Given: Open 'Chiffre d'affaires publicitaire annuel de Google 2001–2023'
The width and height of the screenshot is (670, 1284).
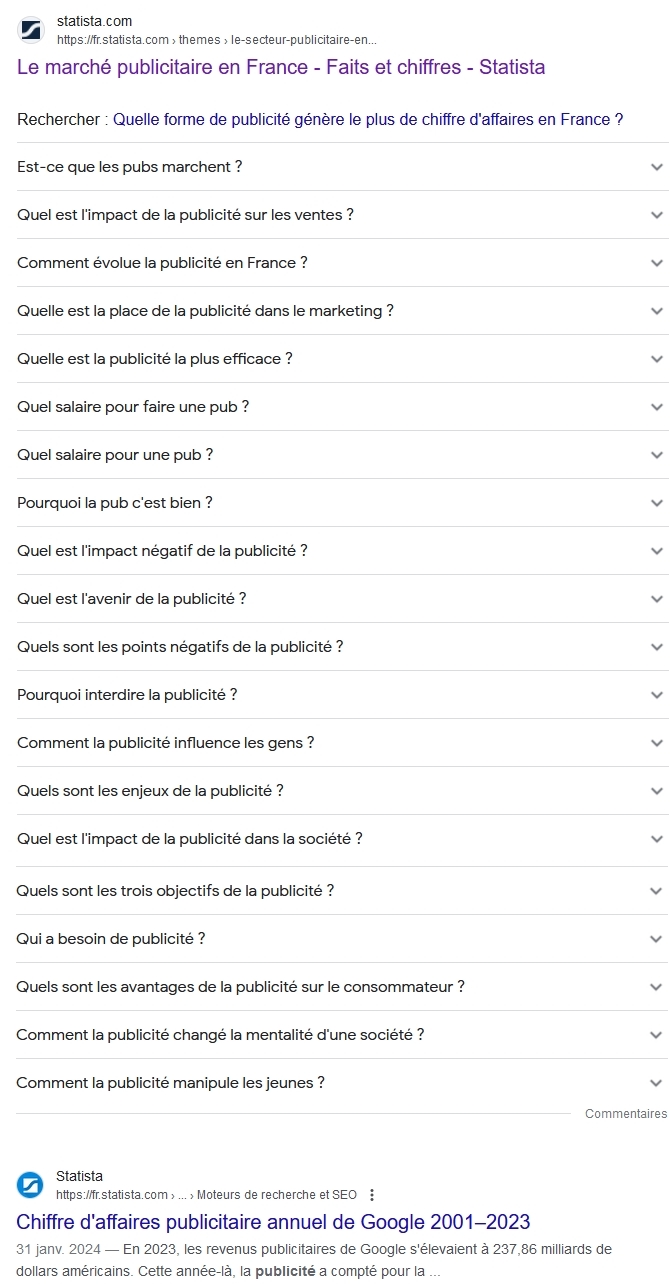Looking at the screenshot, I should pyautogui.click(x=273, y=1222).
